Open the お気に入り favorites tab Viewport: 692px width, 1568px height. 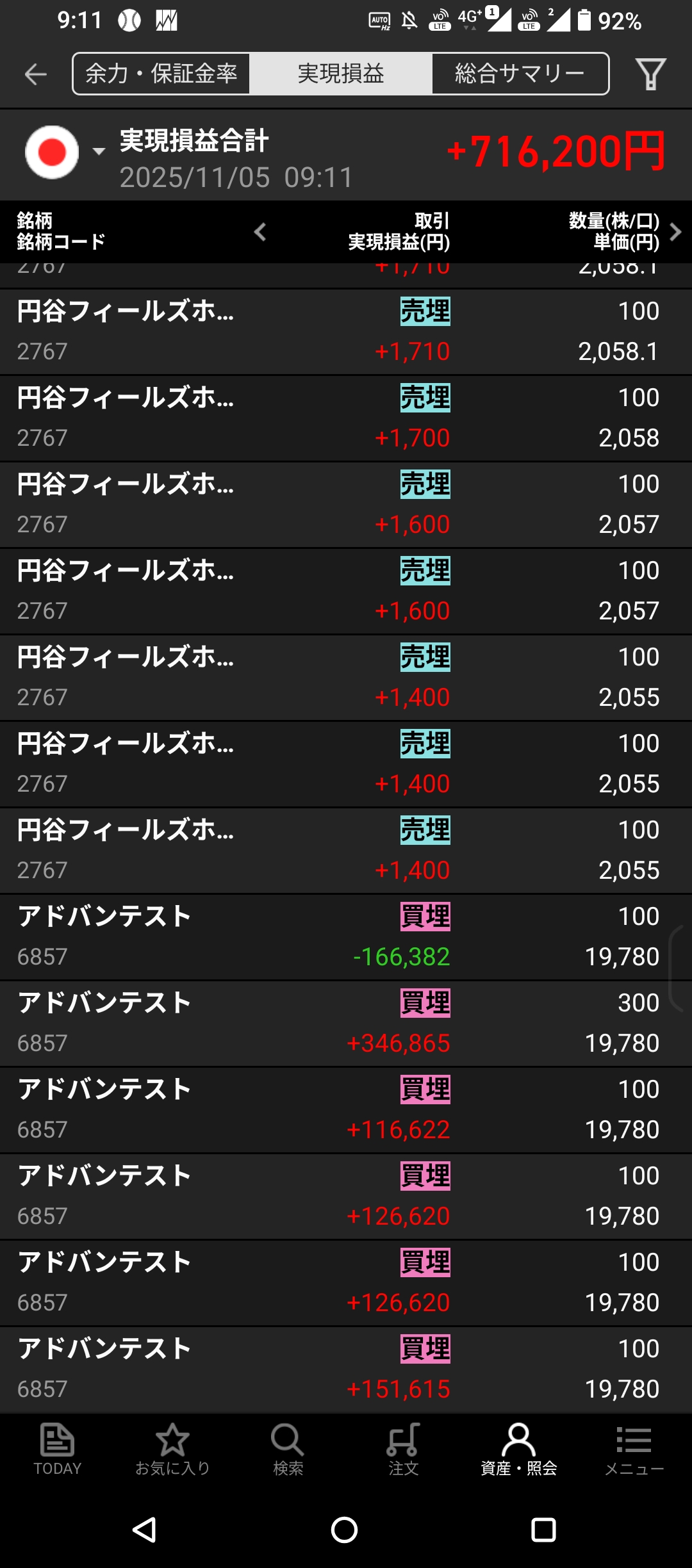[x=172, y=1450]
